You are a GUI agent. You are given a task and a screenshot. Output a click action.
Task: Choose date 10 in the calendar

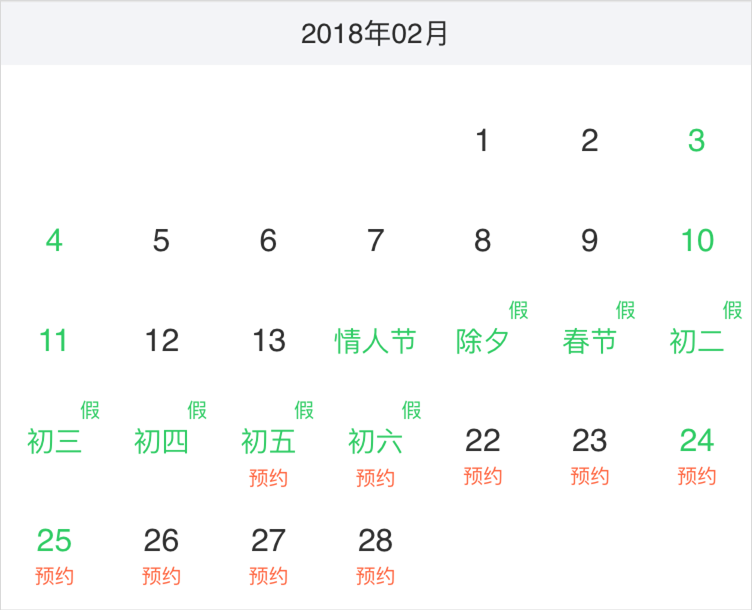(697, 241)
